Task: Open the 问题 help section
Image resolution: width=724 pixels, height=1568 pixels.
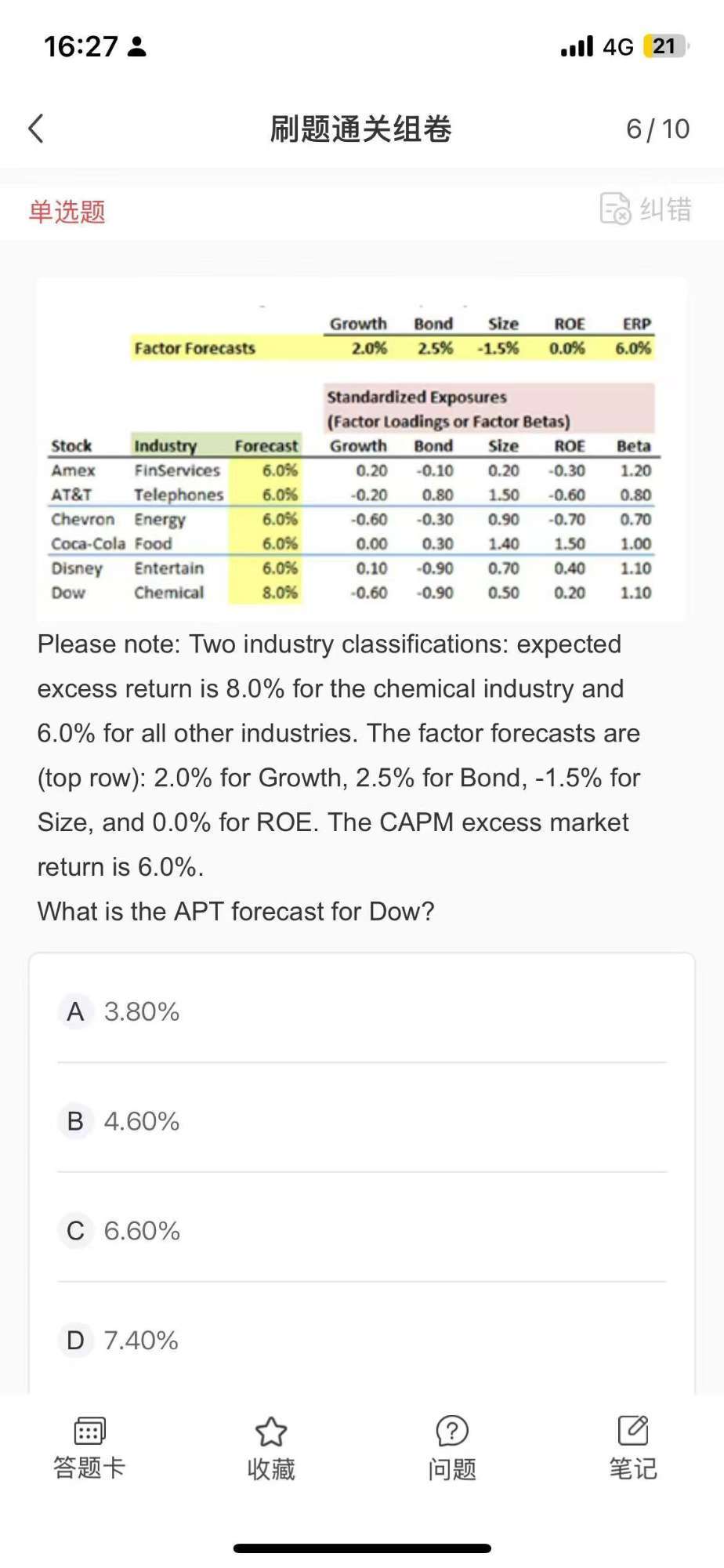Action: click(452, 1448)
